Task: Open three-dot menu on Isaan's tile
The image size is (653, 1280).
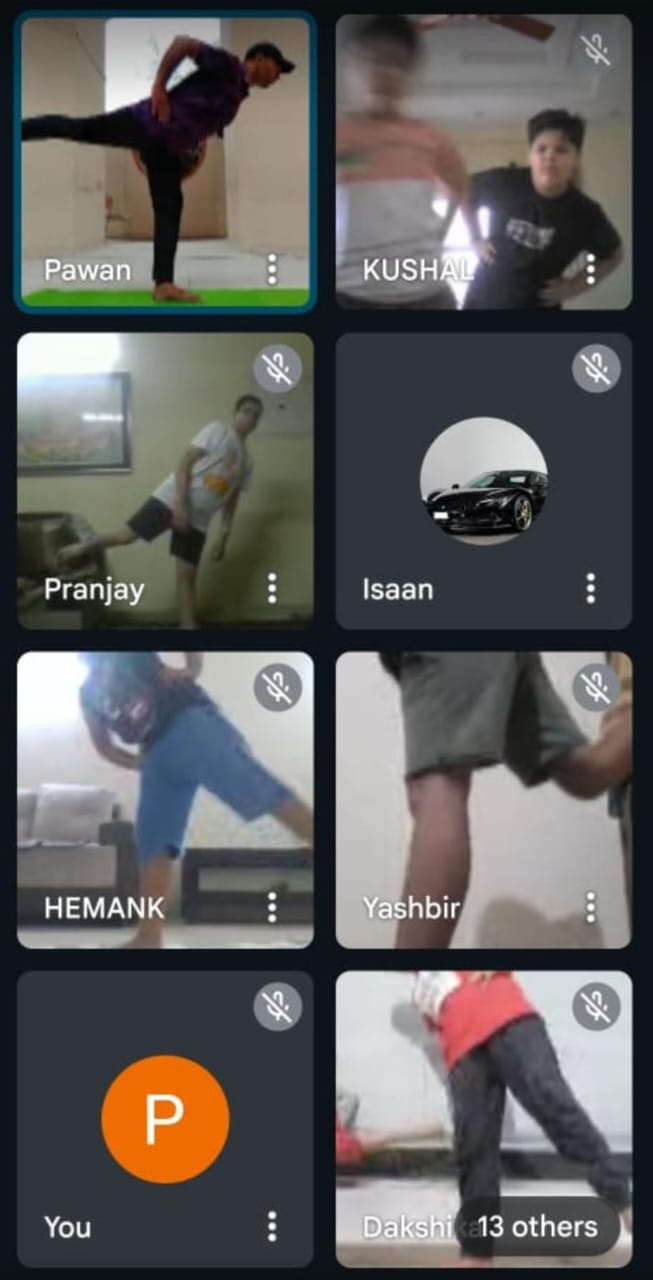Action: (590, 589)
